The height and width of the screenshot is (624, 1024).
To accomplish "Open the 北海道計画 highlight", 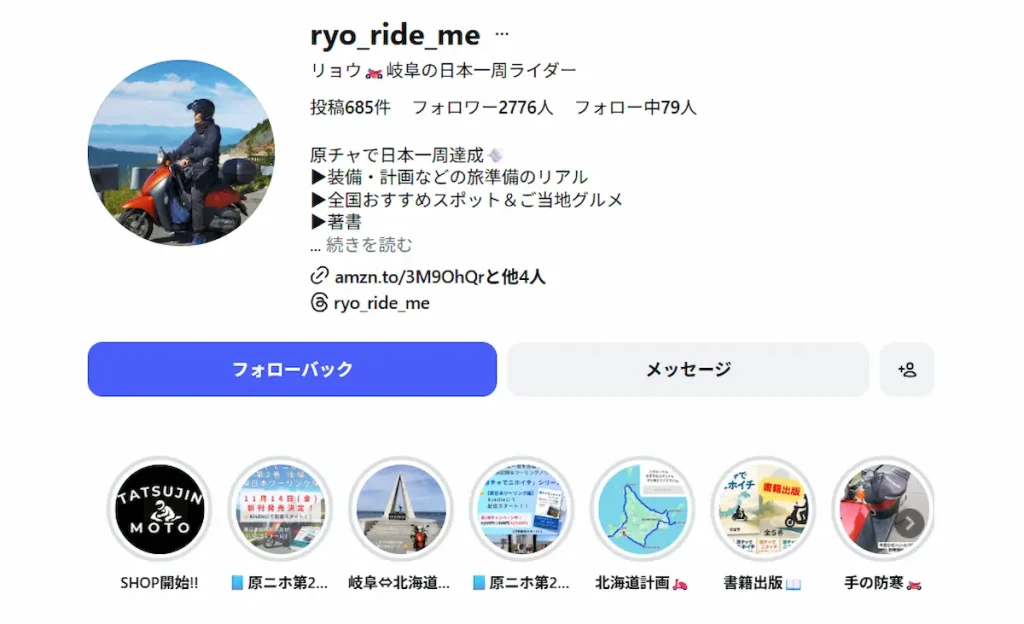I will tap(642, 509).
